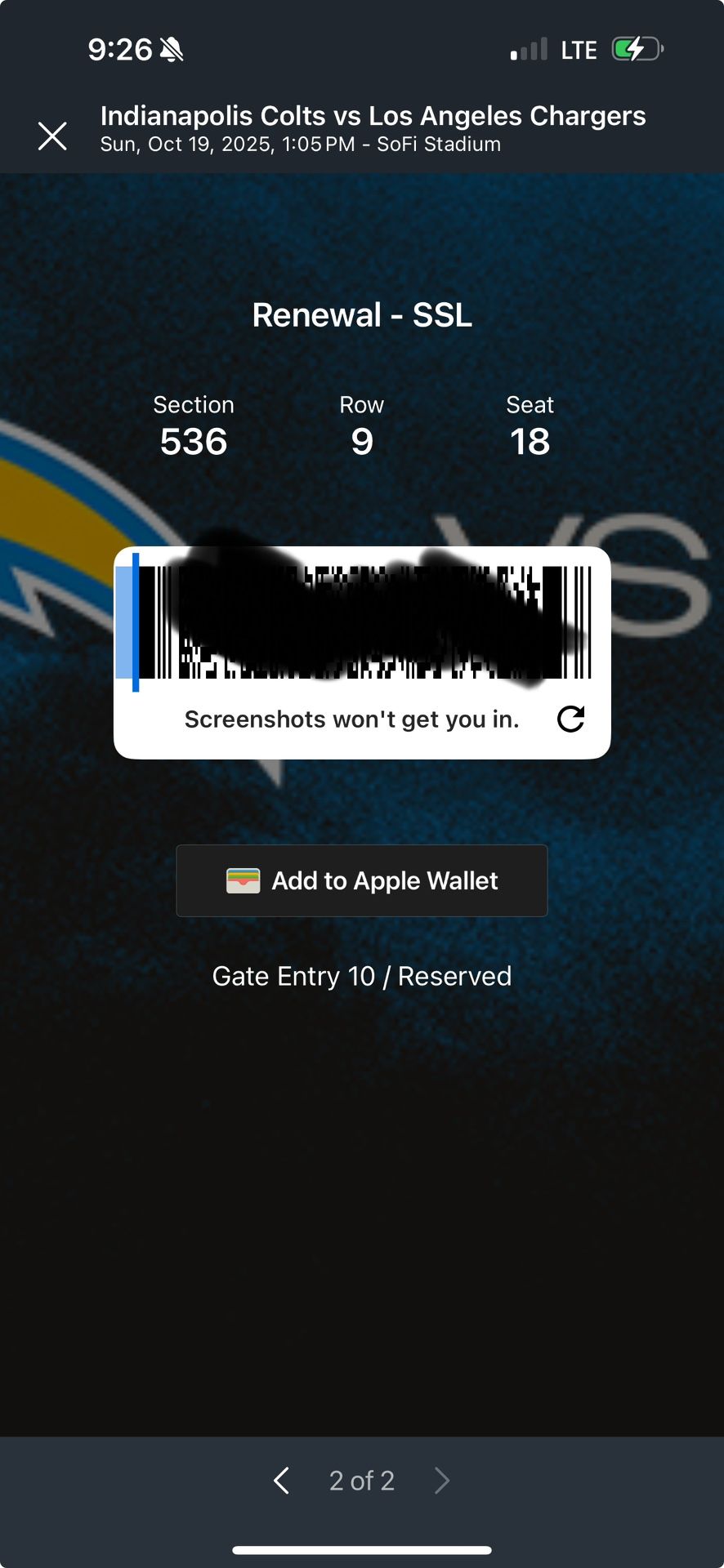Close the ticket view

[x=52, y=136]
